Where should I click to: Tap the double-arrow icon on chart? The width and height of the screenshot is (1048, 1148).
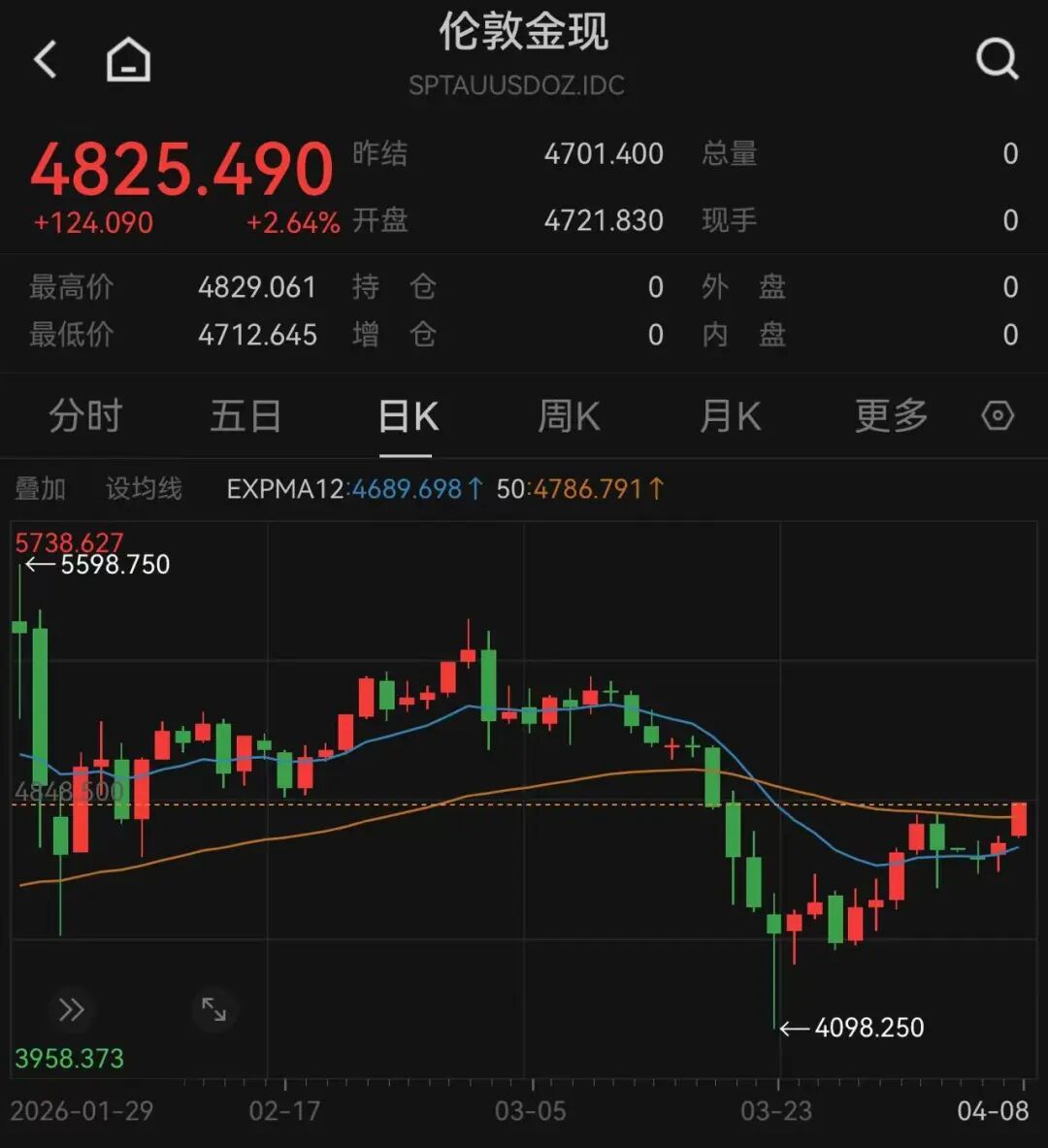pyautogui.click(x=71, y=1010)
